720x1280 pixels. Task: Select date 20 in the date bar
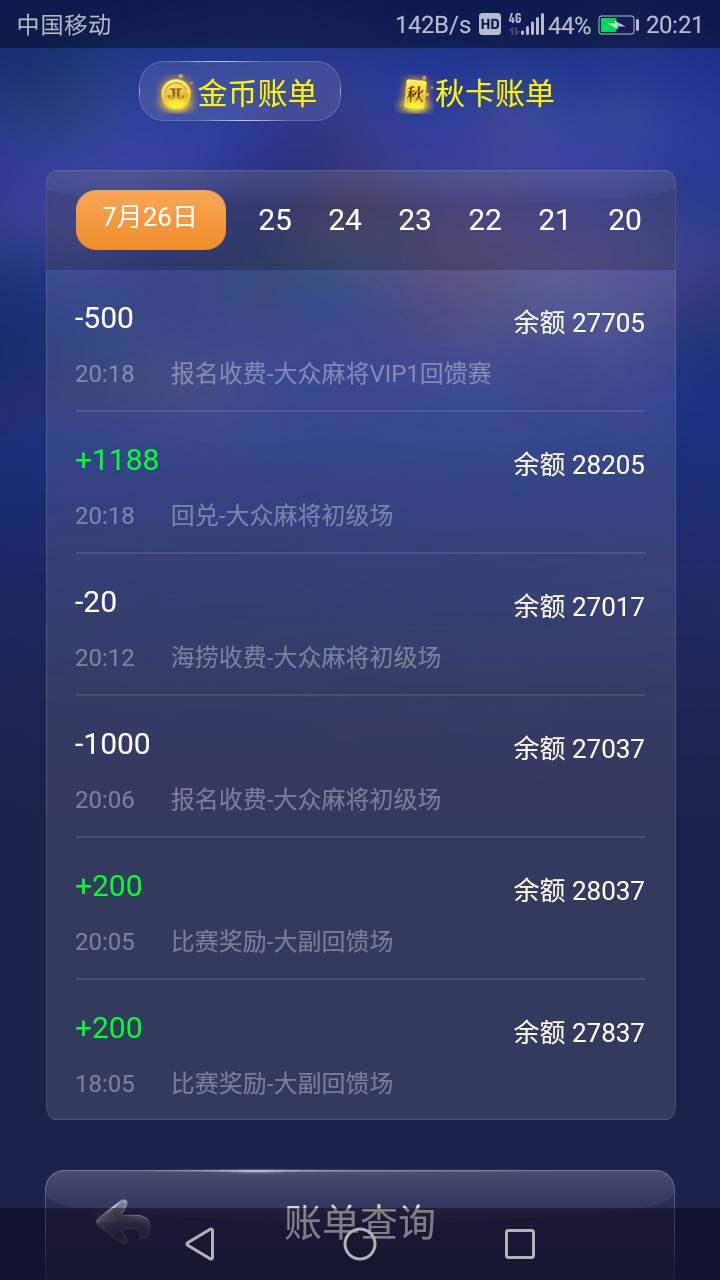pos(625,219)
